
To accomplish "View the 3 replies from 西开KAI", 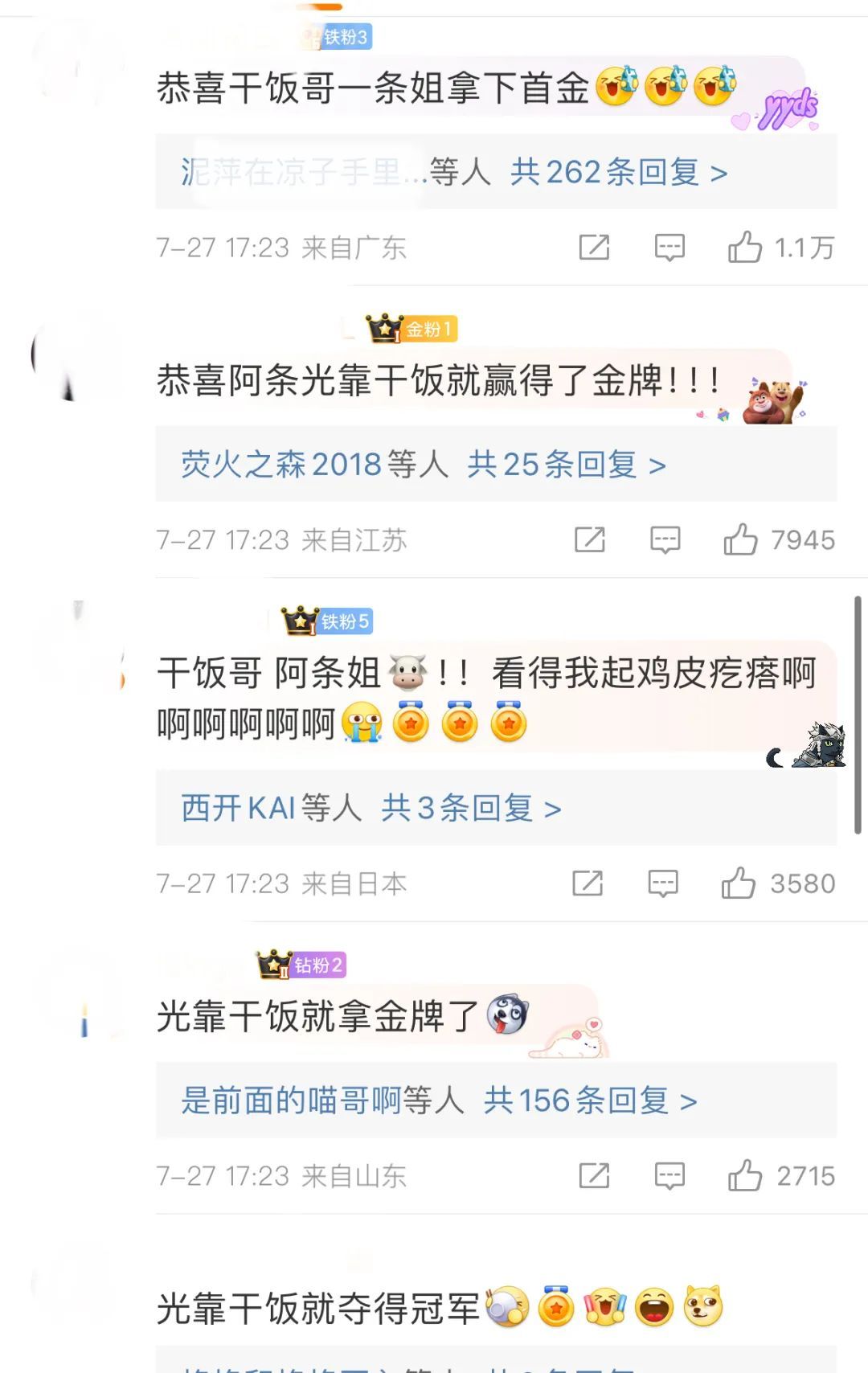I will [470, 808].
